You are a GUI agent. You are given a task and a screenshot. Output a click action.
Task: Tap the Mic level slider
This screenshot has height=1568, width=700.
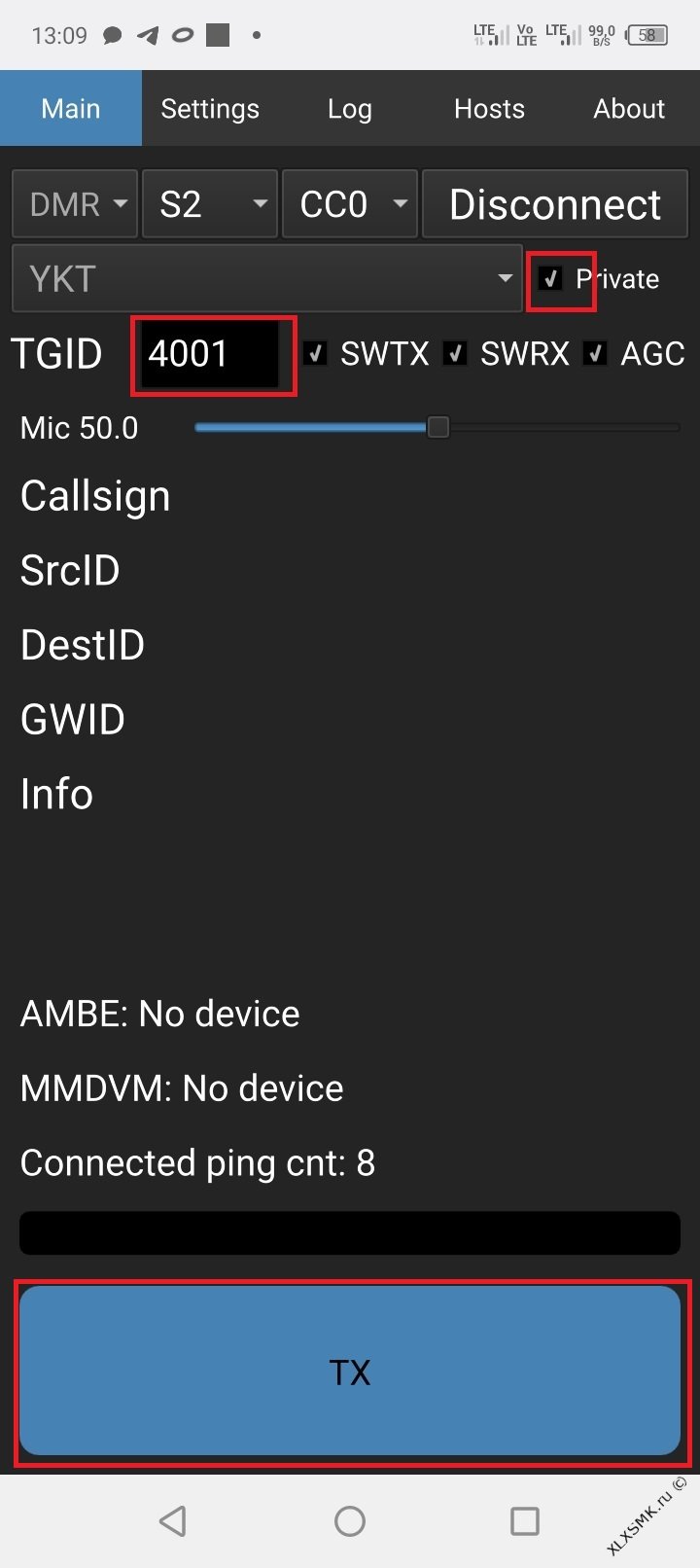437,427
